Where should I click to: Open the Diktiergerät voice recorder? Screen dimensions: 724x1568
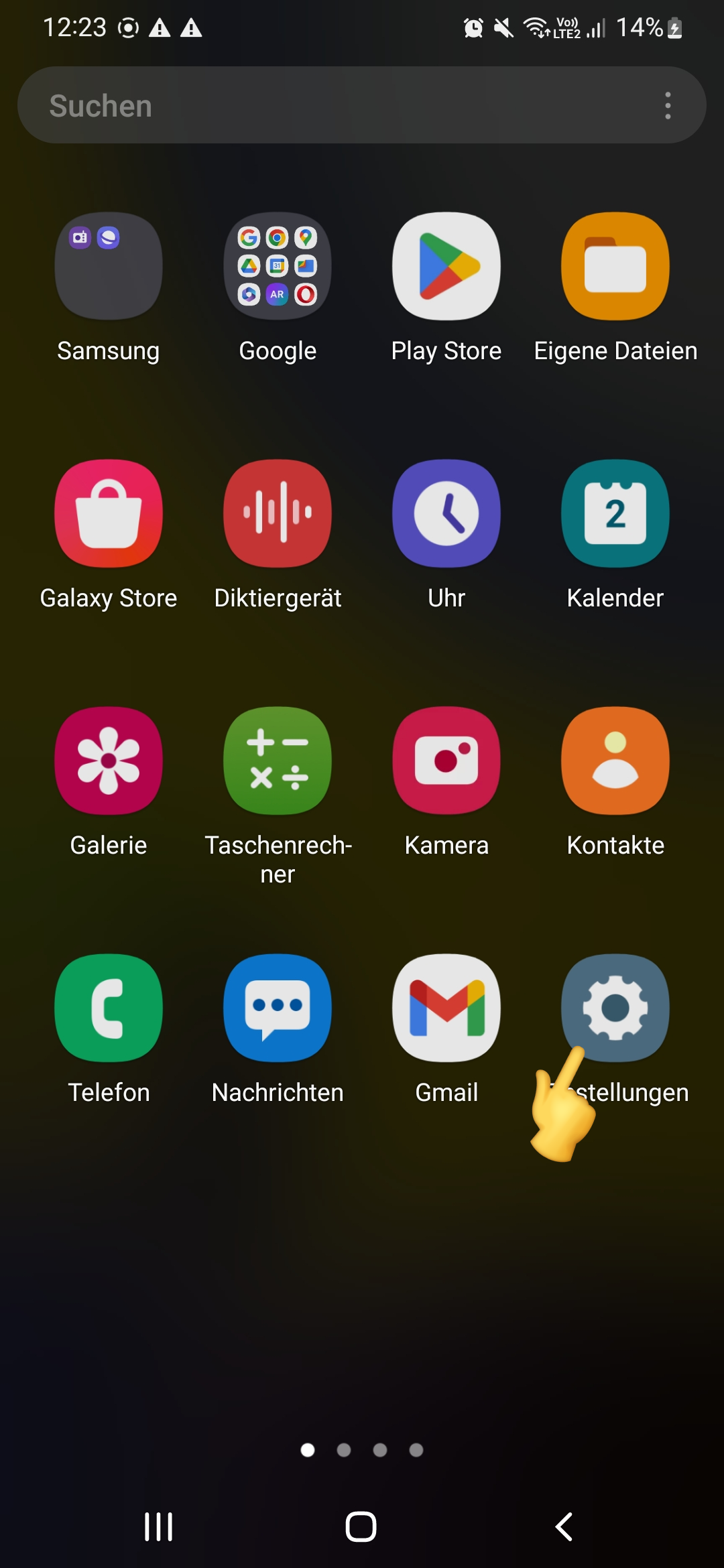(277, 513)
